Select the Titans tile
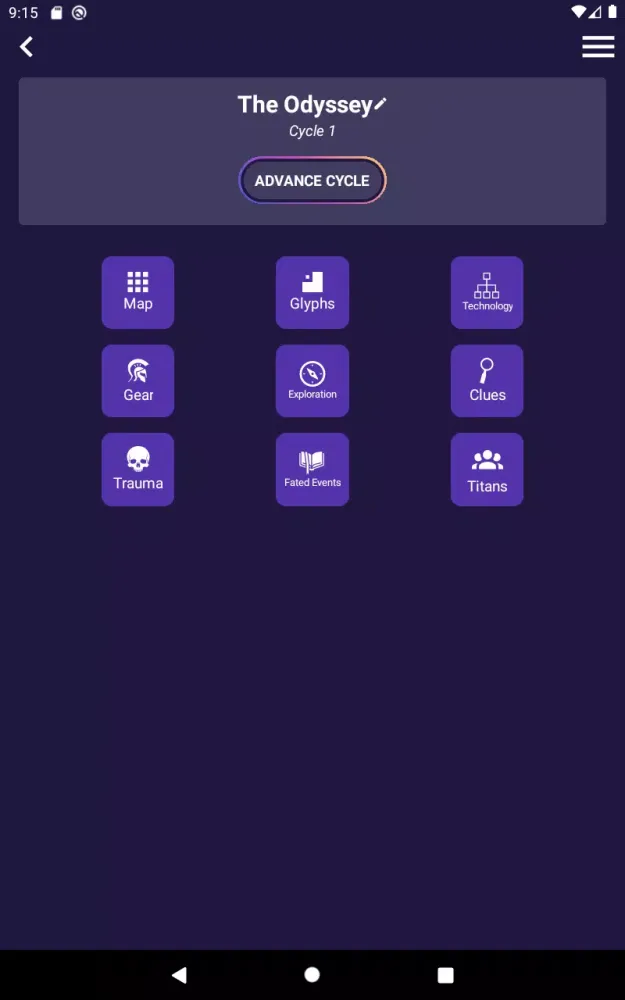This screenshot has width=625, height=1000. click(x=487, y=469)
